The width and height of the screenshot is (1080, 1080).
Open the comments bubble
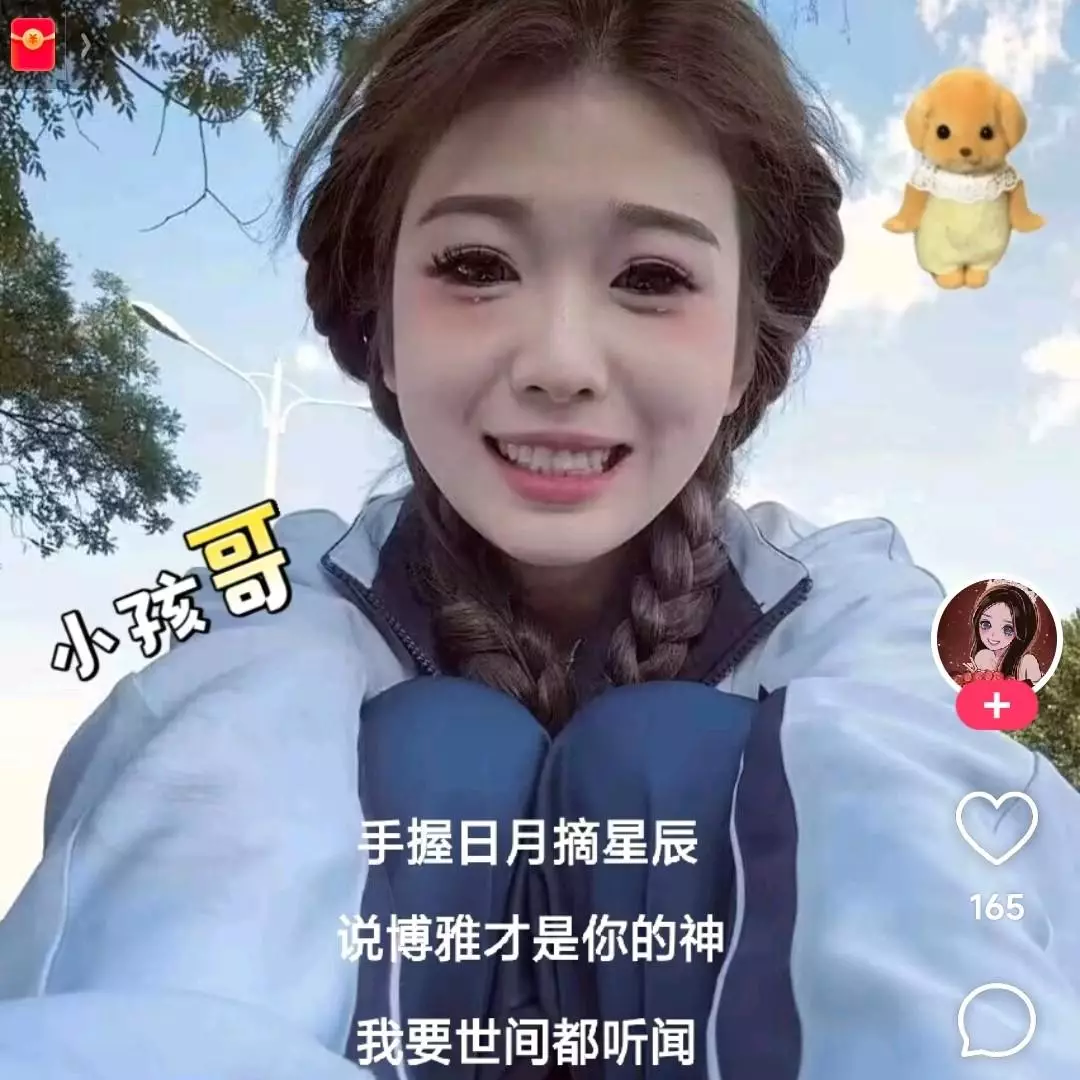[x=996, y=1020]
